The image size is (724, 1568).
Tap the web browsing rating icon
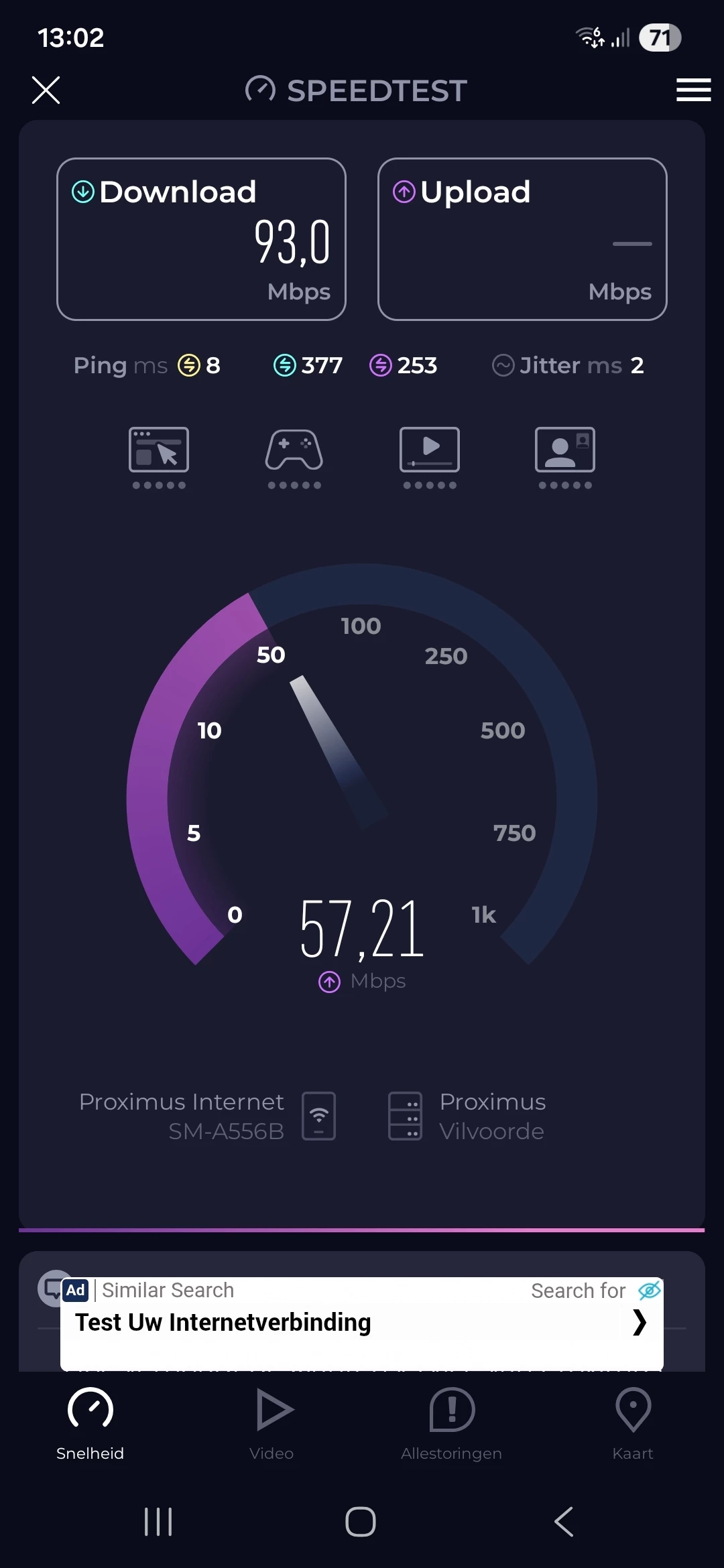pos(159,458)
